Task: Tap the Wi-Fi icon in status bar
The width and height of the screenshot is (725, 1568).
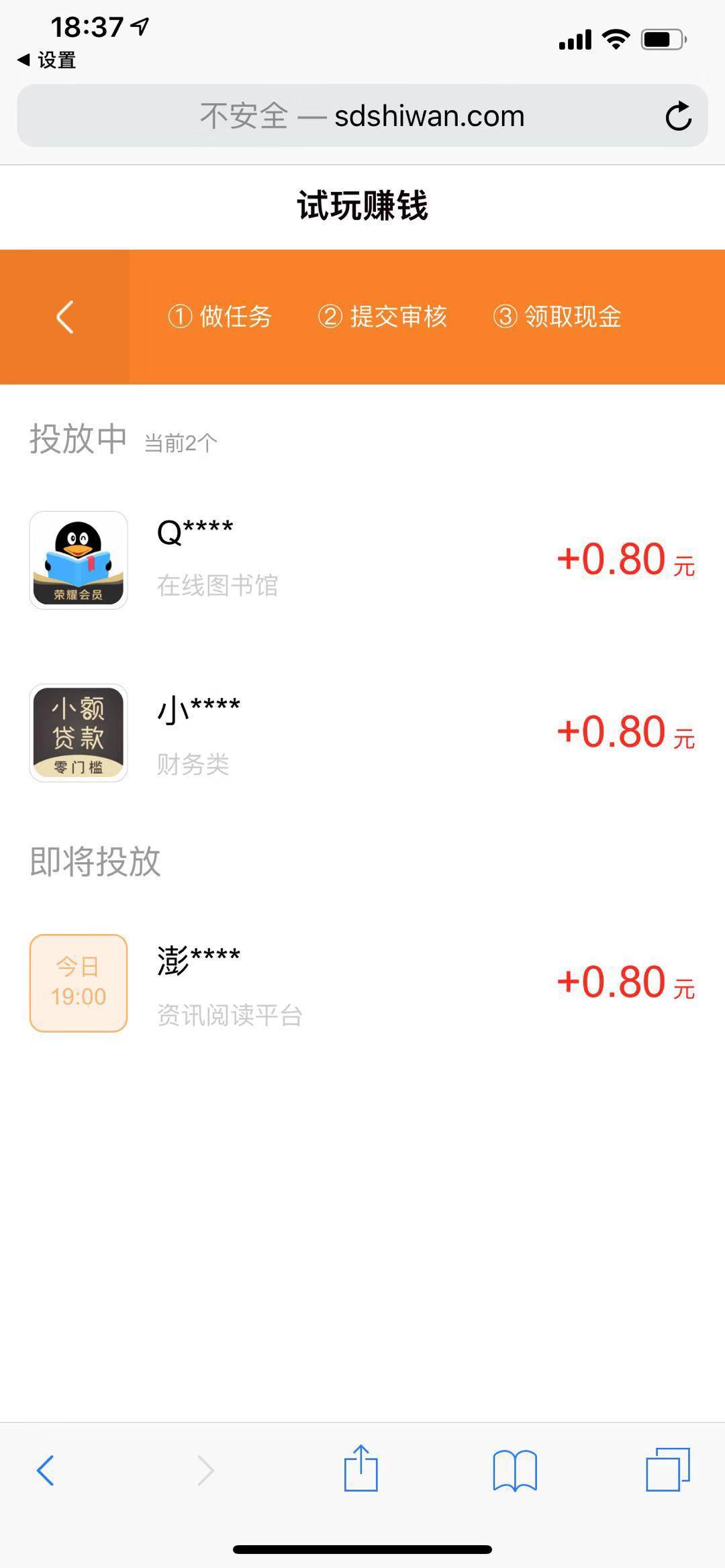Action: click(x=615, y=40)
